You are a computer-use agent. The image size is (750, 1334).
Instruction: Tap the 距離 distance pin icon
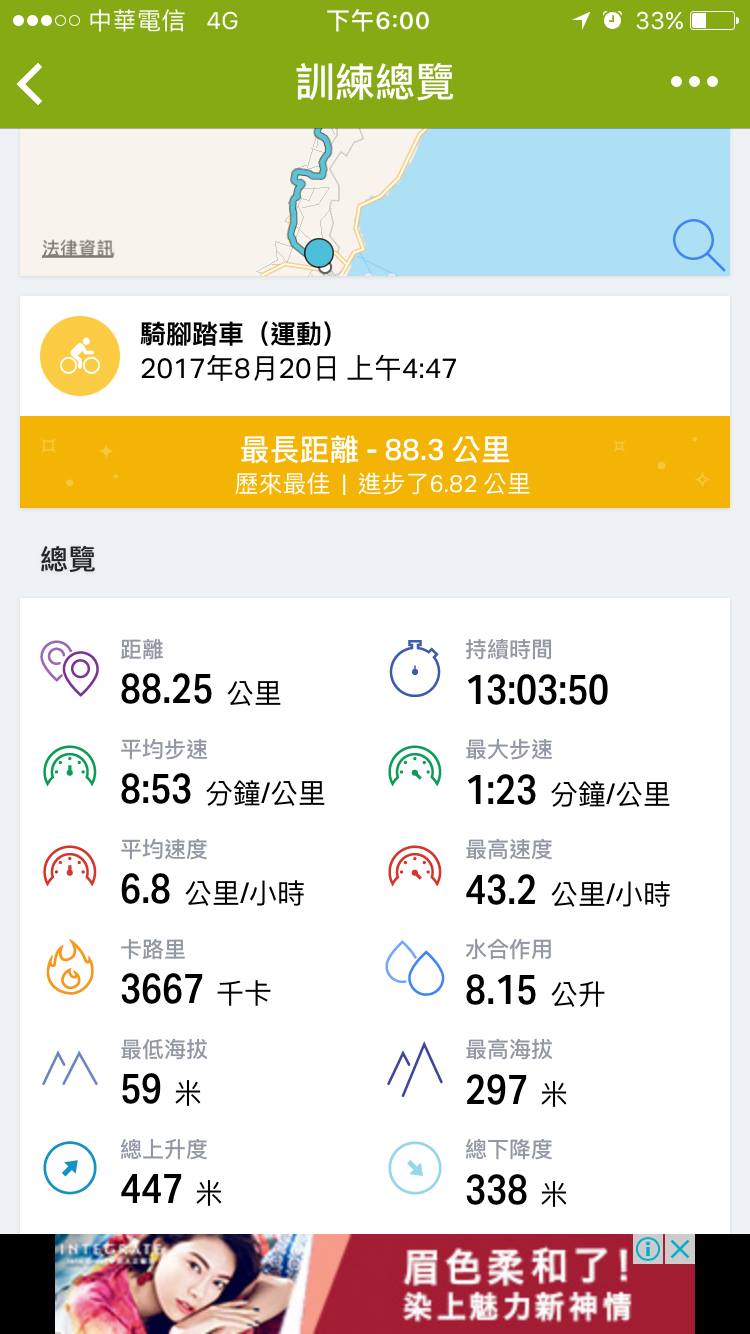69,668
